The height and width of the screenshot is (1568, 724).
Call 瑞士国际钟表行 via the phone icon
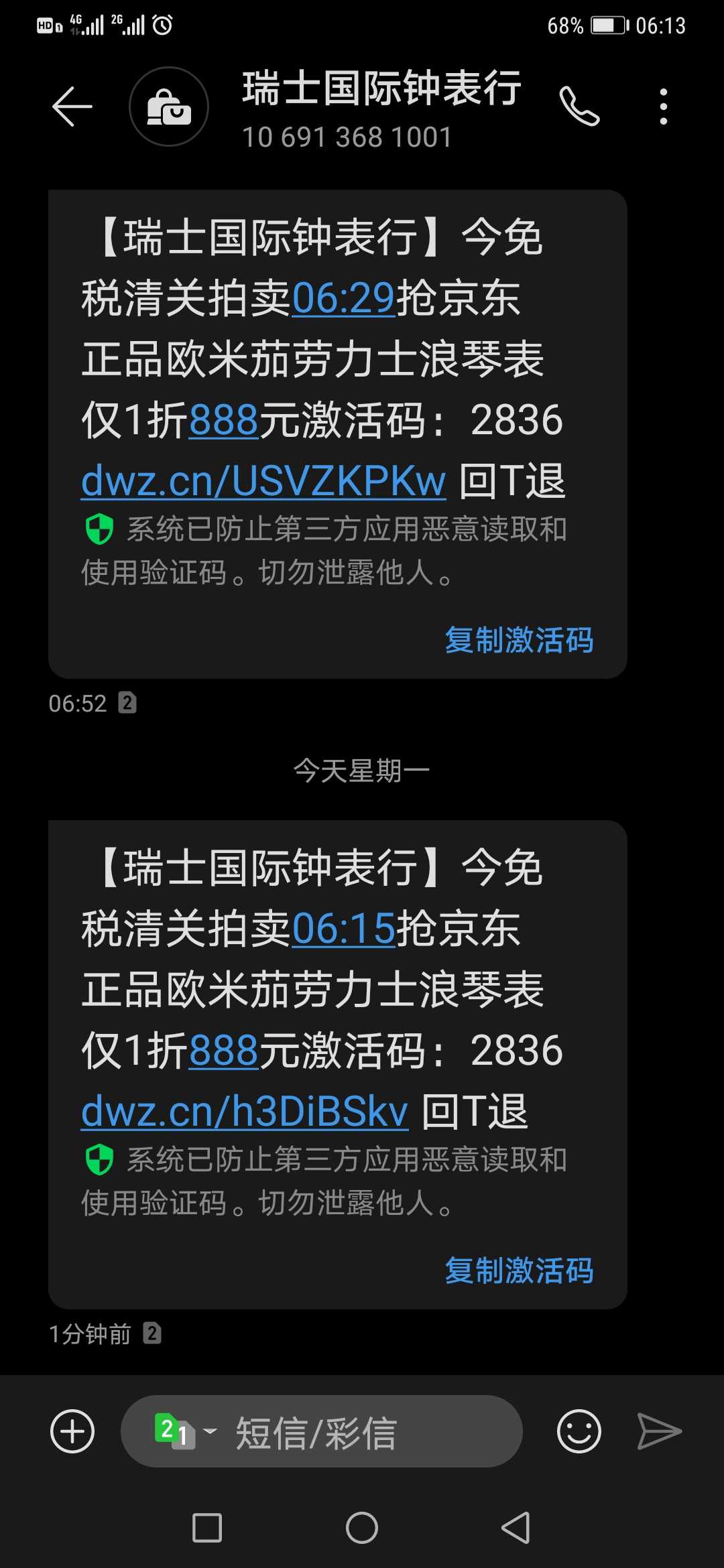point(579,107)
